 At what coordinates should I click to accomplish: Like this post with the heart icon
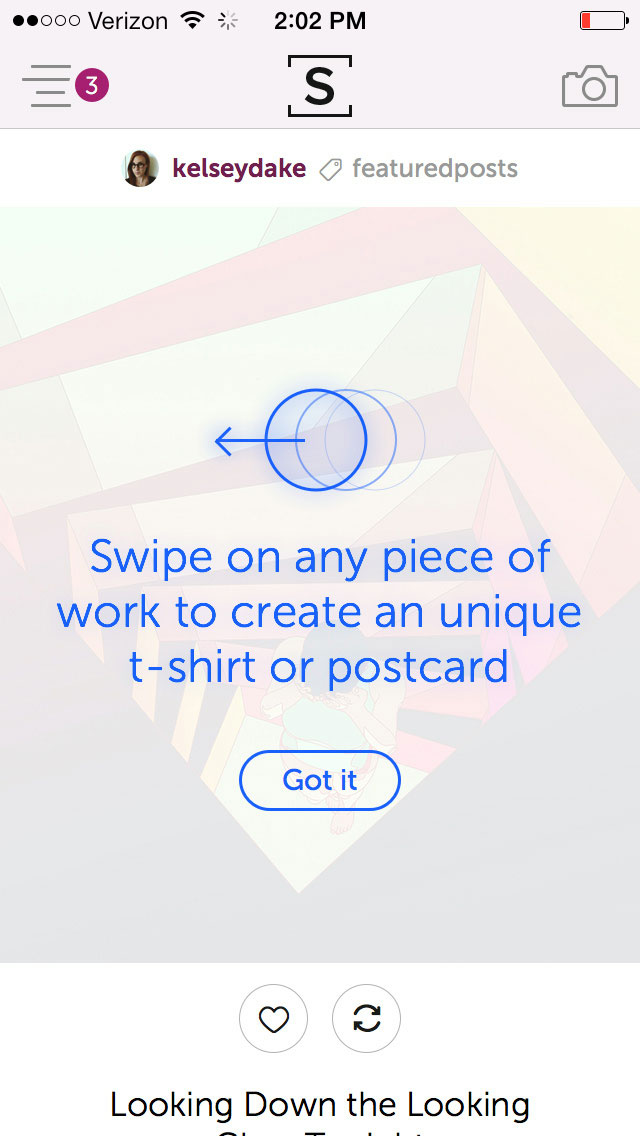click(x=273, y=1019)
